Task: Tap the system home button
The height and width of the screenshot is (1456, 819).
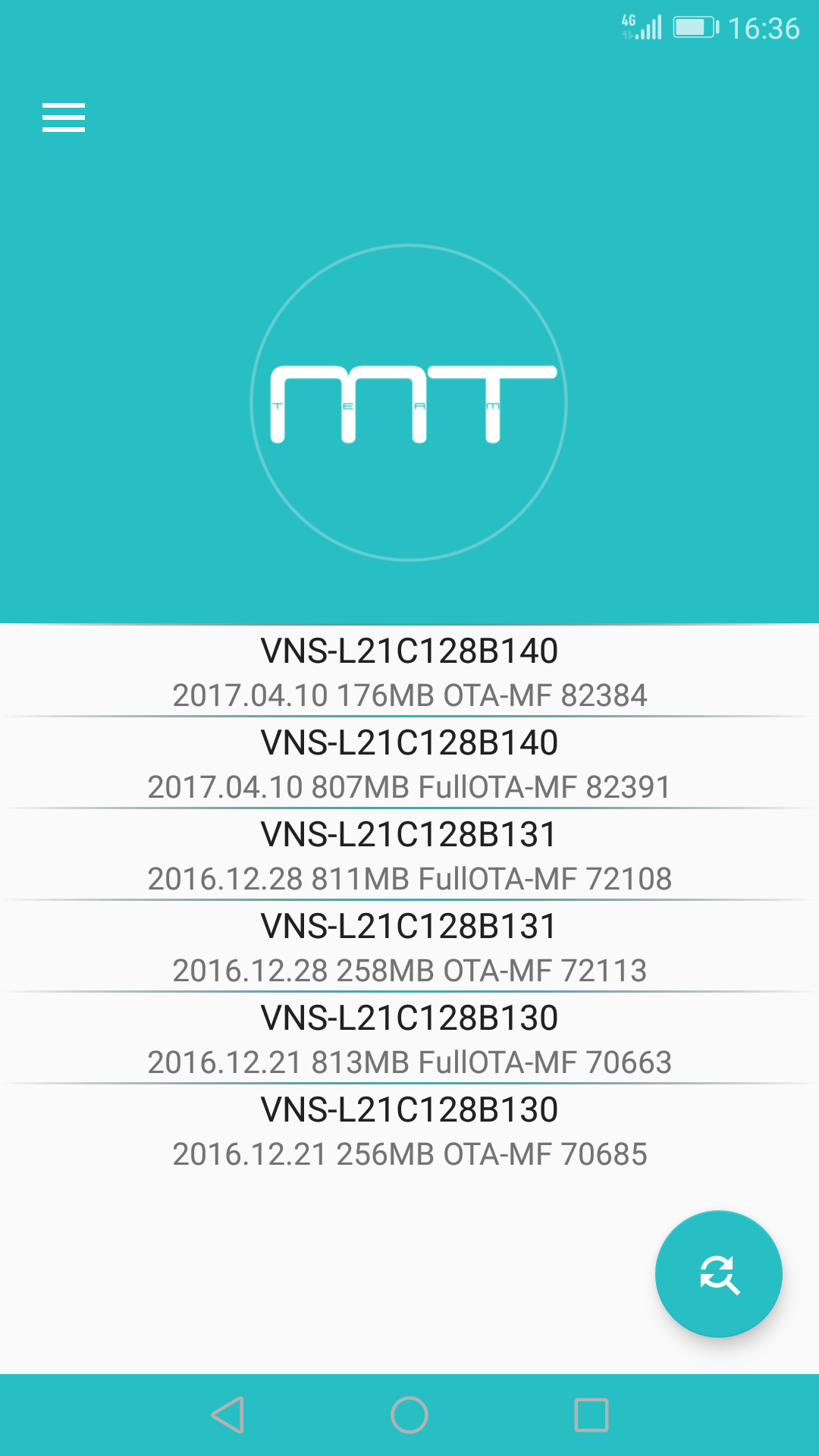Action: [409, 1415]
